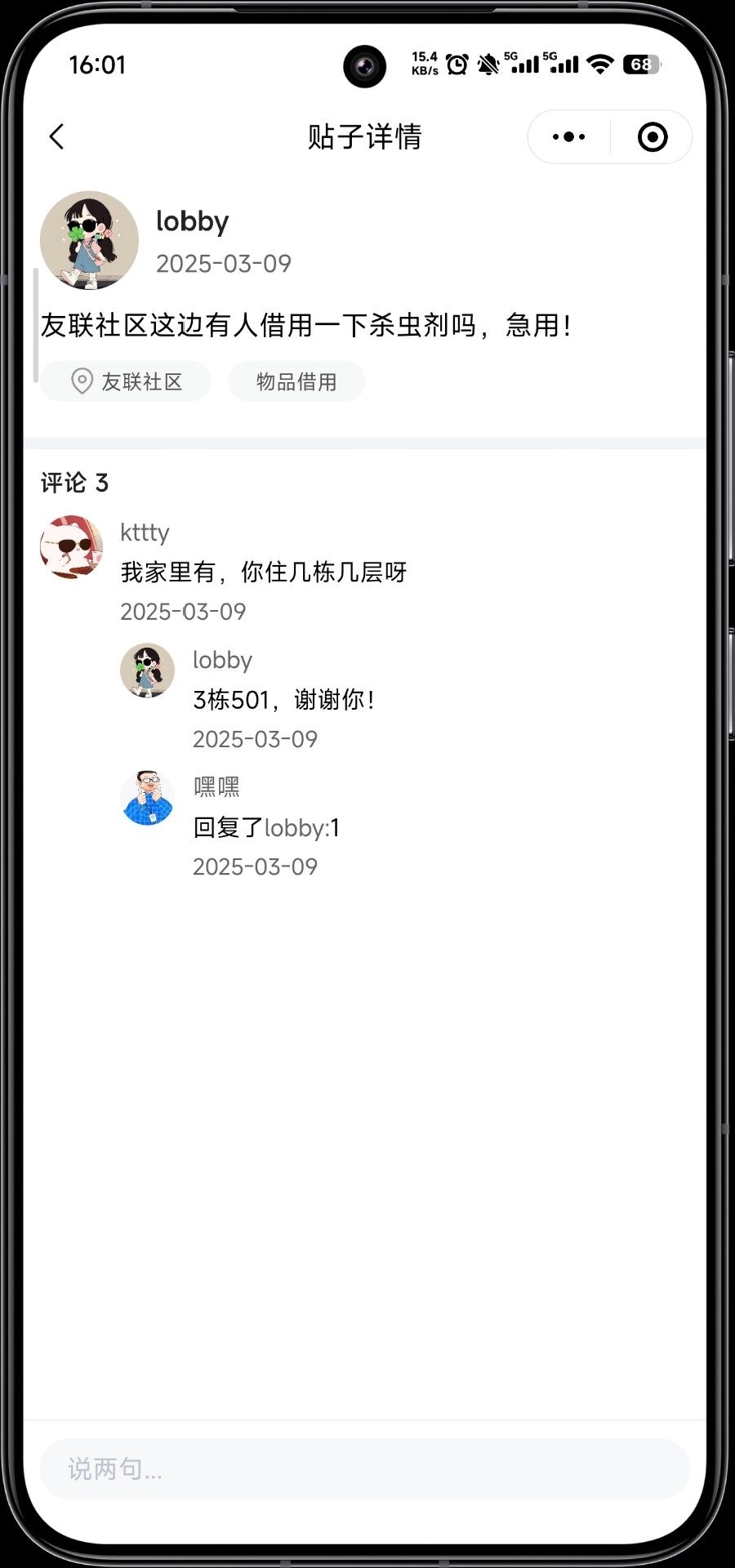Go back from the post details page
735x1568 pixels.
tap(56, 137)
